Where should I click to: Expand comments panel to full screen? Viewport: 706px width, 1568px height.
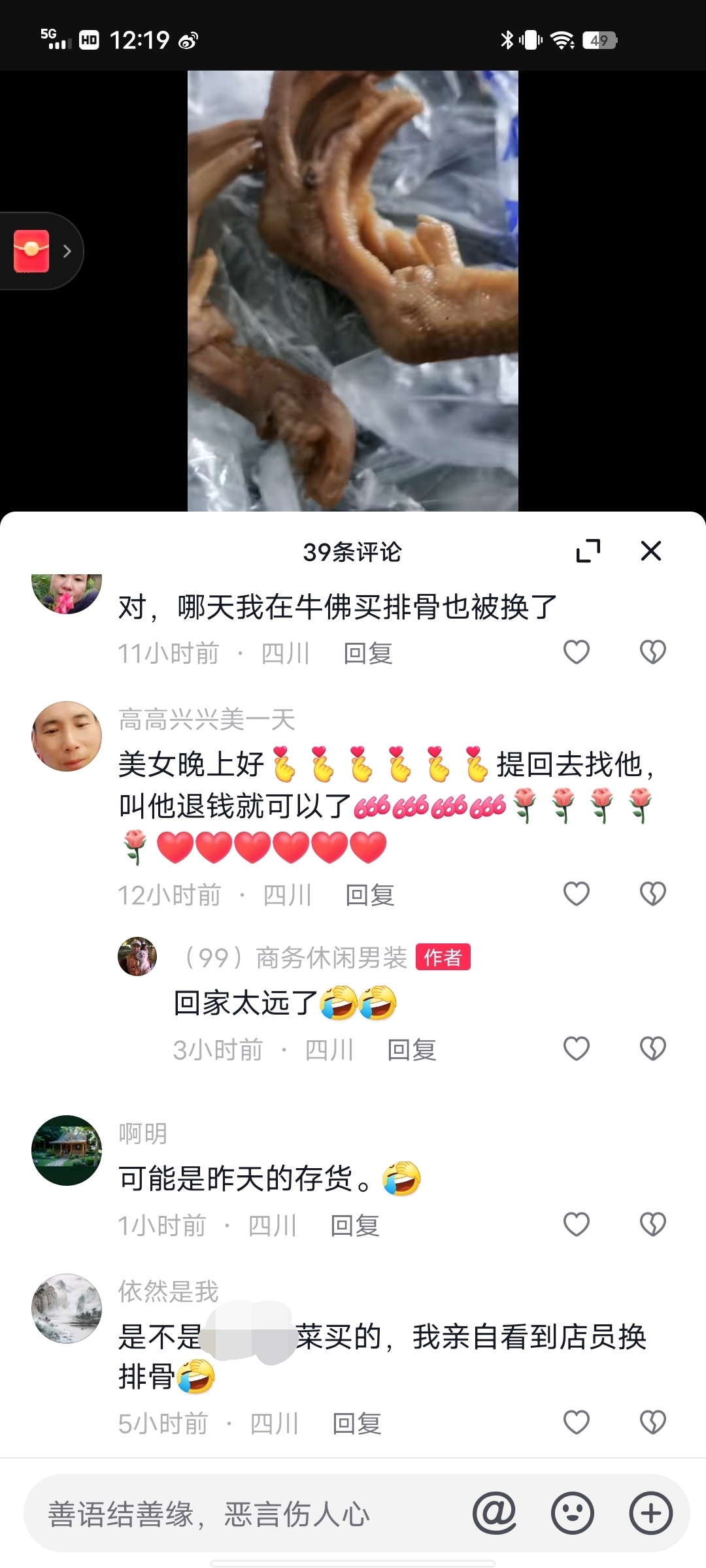point(588,551)
